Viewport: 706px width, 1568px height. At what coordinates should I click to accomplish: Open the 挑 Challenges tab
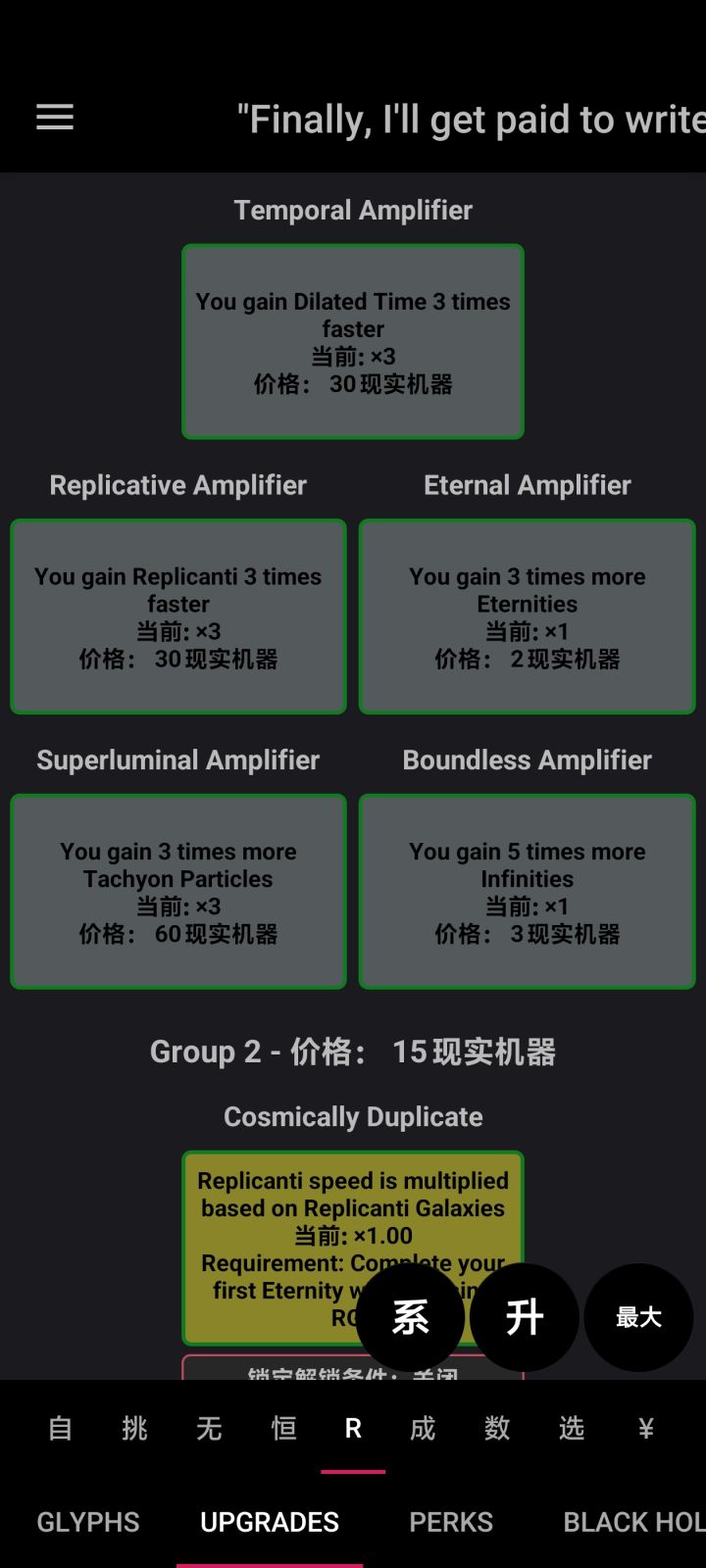[x=132, y=1429]
